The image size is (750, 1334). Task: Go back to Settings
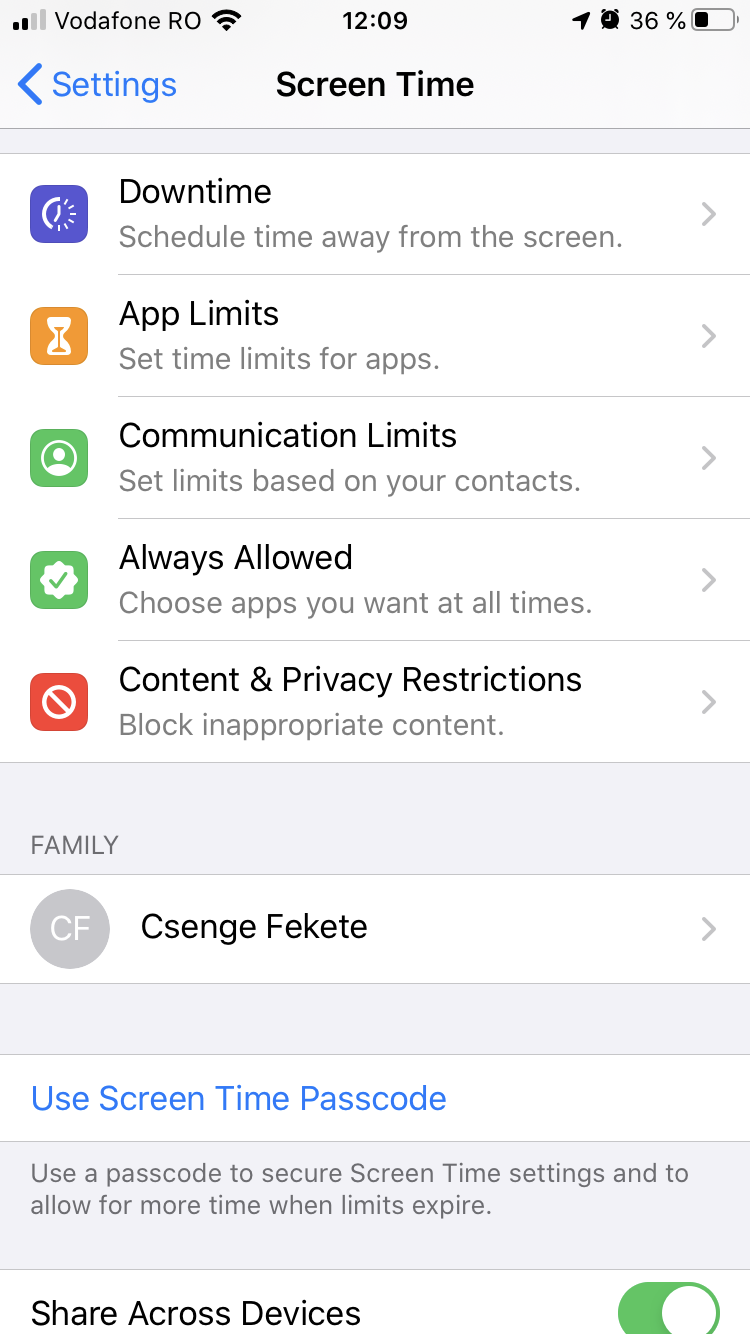pos(97,85)
